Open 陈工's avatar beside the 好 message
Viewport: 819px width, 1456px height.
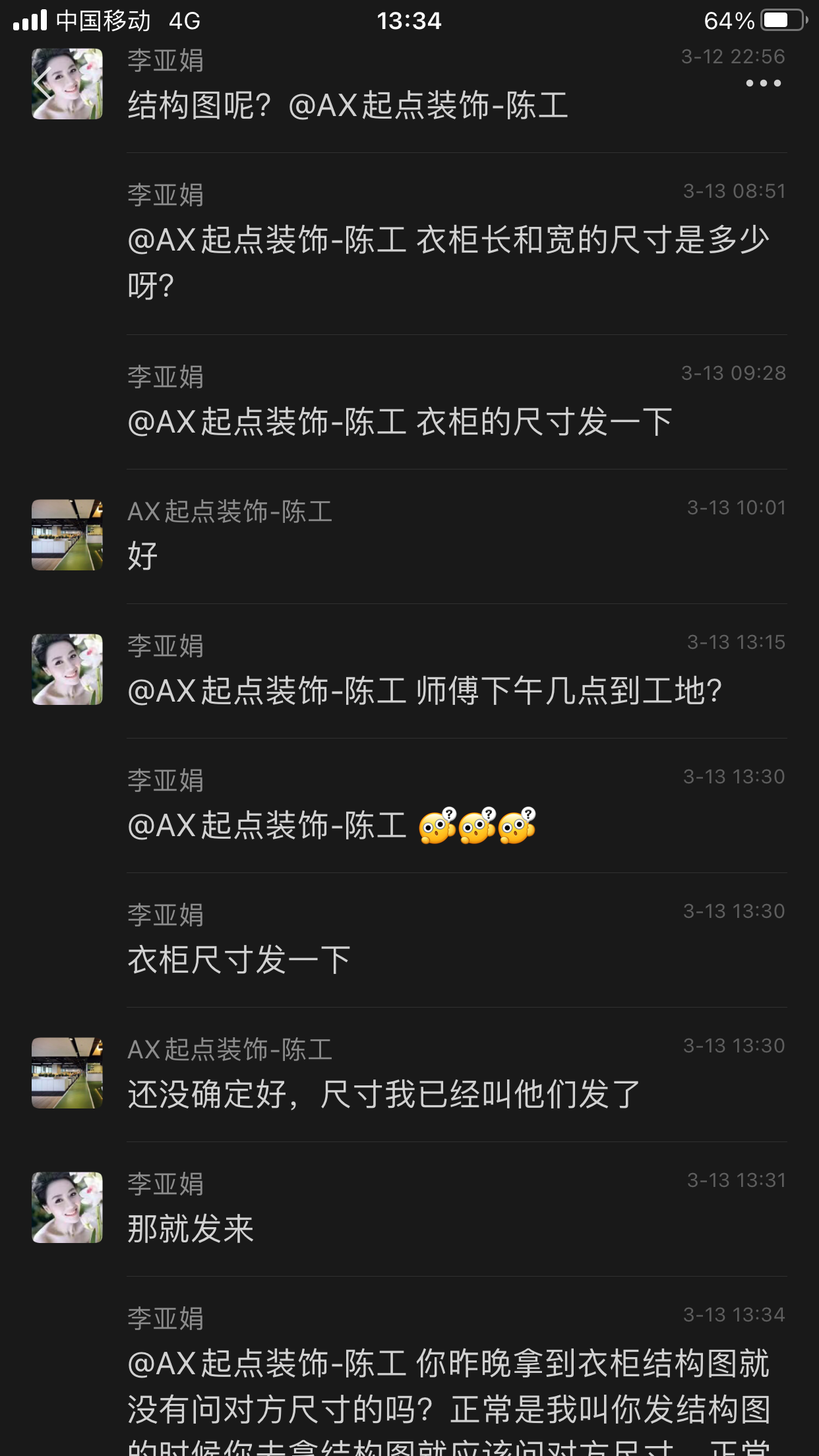point(67,535)
